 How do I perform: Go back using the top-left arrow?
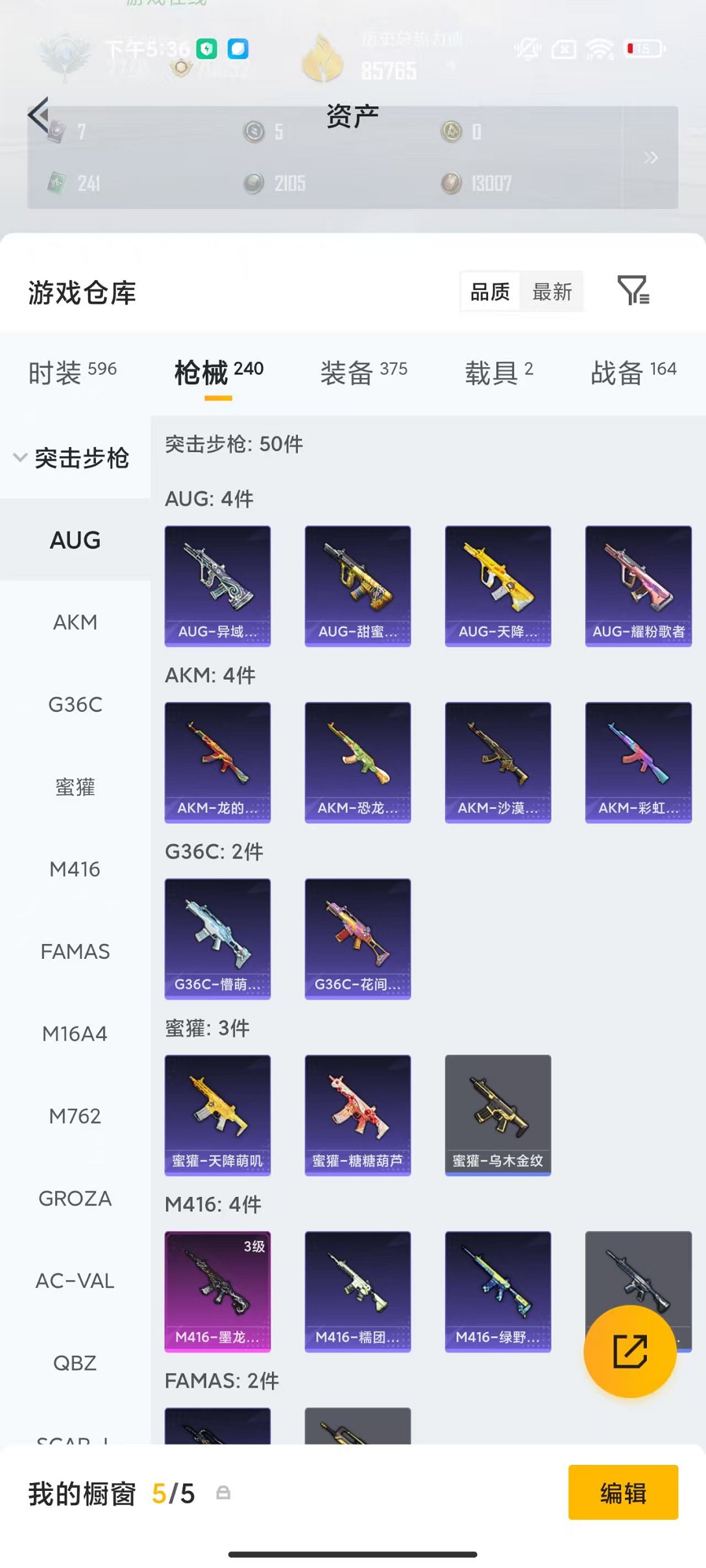pyautogui.click(x=39, y=115)
